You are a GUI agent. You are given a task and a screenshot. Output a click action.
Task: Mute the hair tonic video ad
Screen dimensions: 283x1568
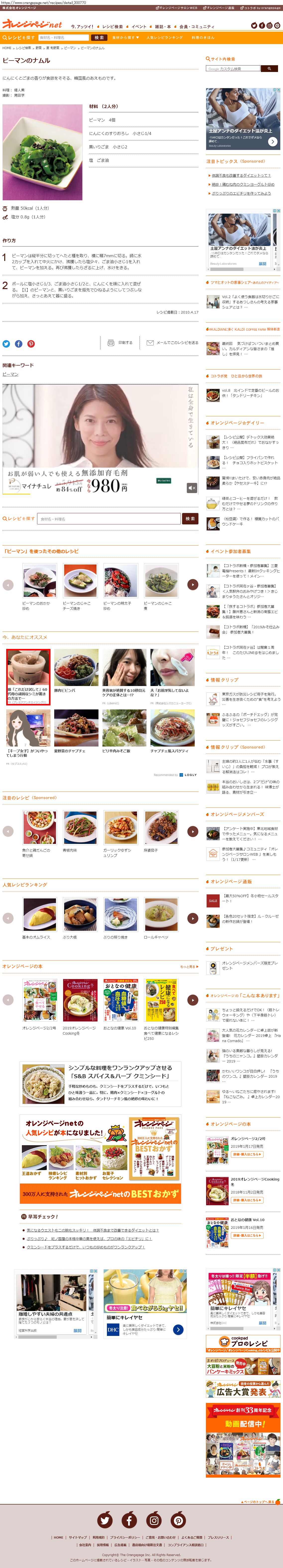(192, 488)
